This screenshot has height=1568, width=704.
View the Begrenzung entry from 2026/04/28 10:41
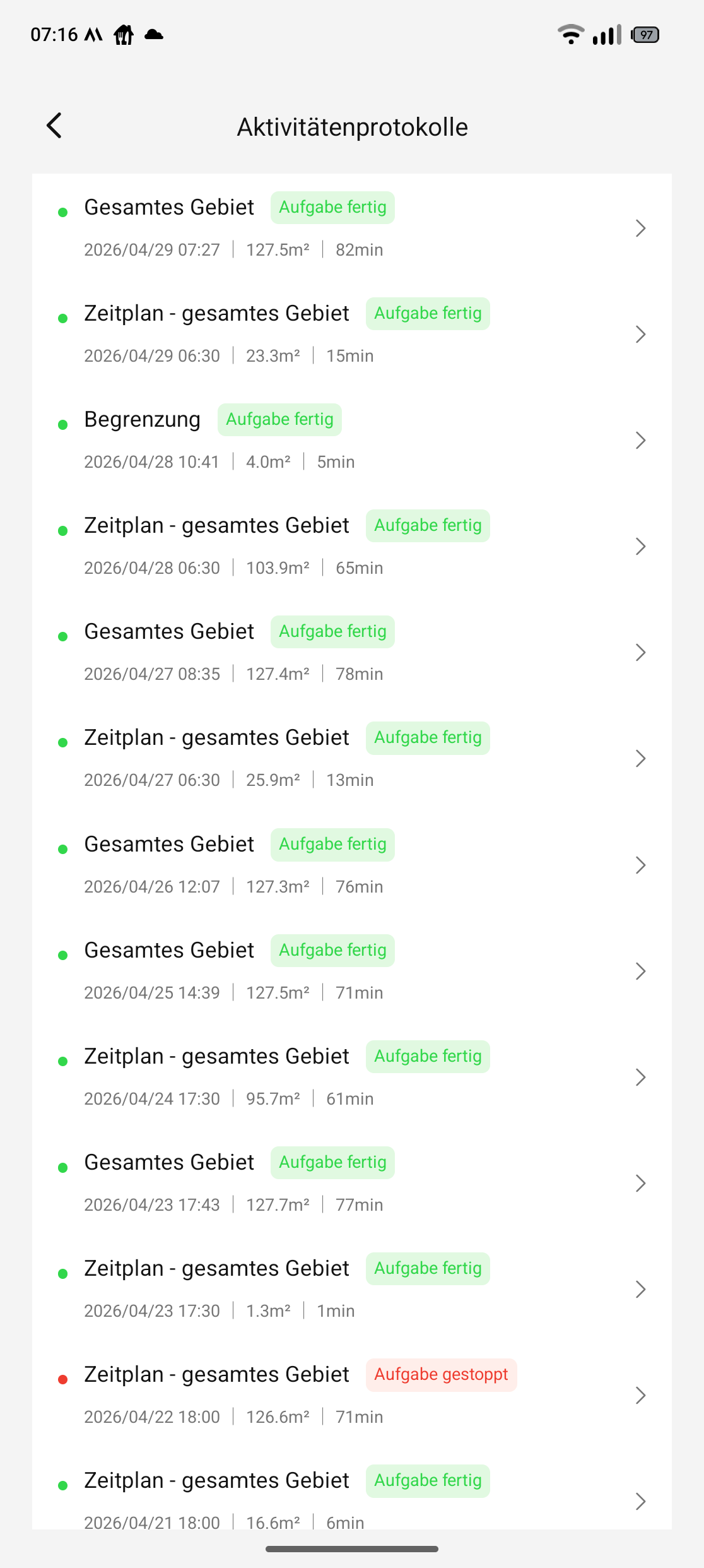click(352, 440)
